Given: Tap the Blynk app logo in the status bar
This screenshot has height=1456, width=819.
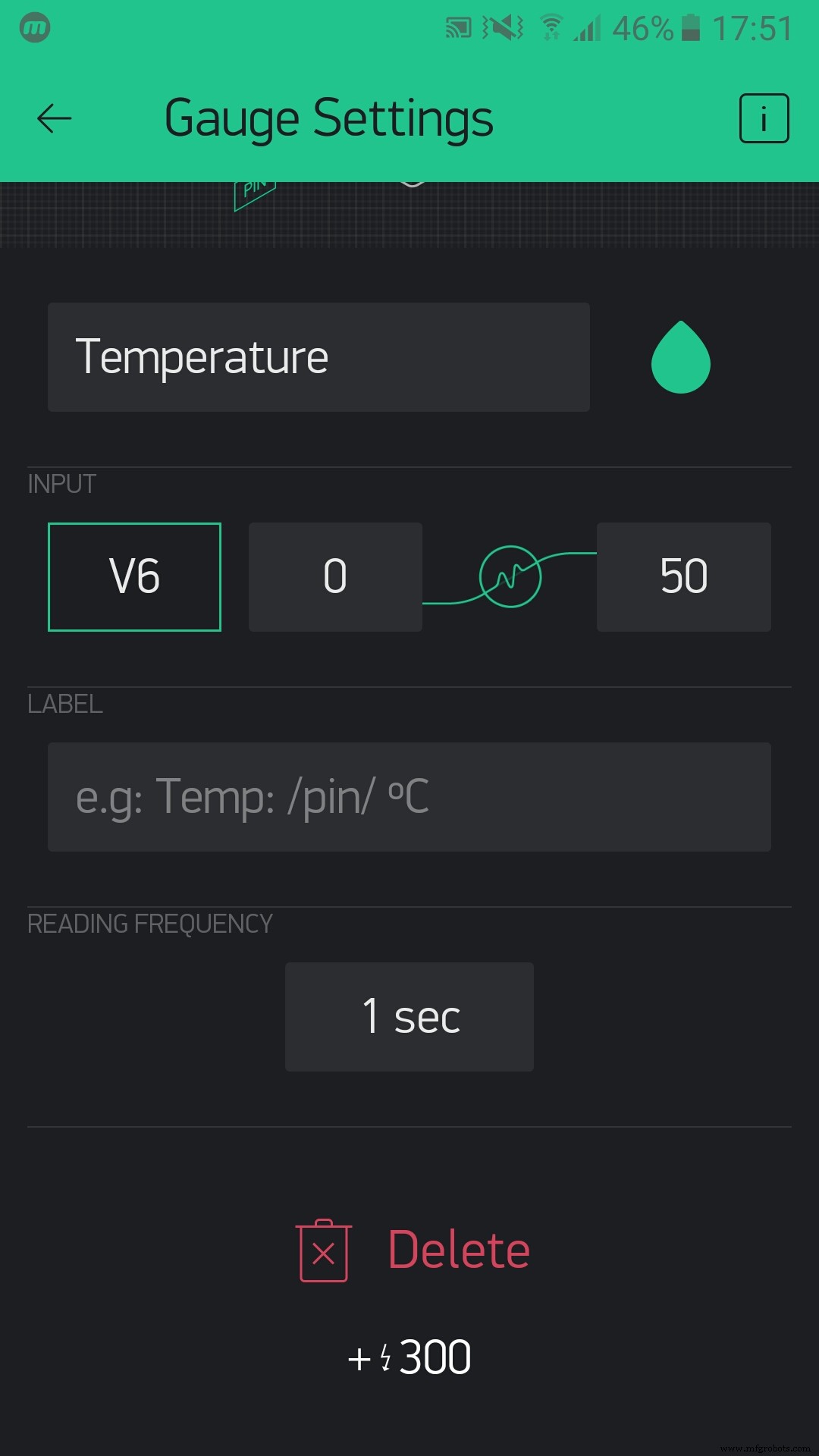Looking at the screenshot, I should pos(33,29).
